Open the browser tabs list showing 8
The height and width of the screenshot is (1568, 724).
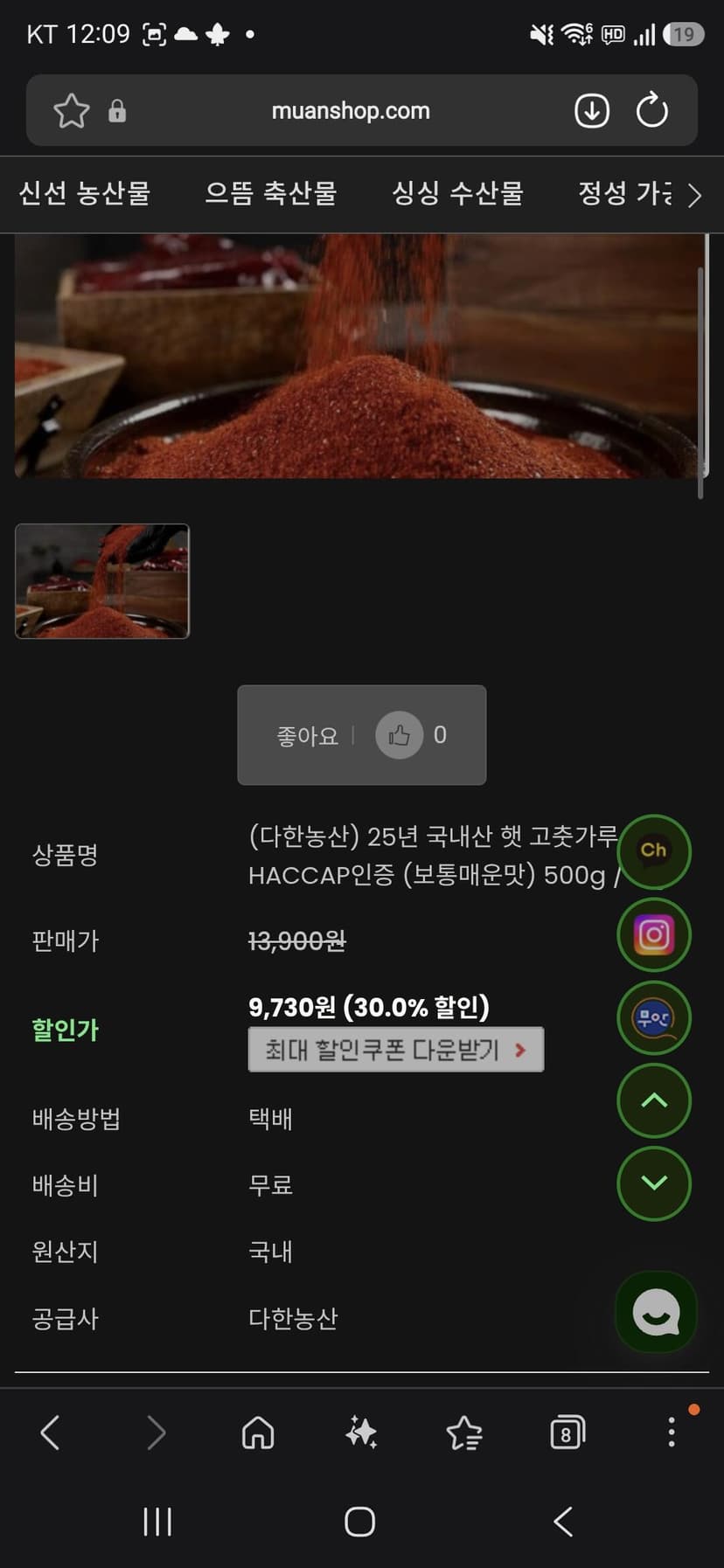point(567,1433)
